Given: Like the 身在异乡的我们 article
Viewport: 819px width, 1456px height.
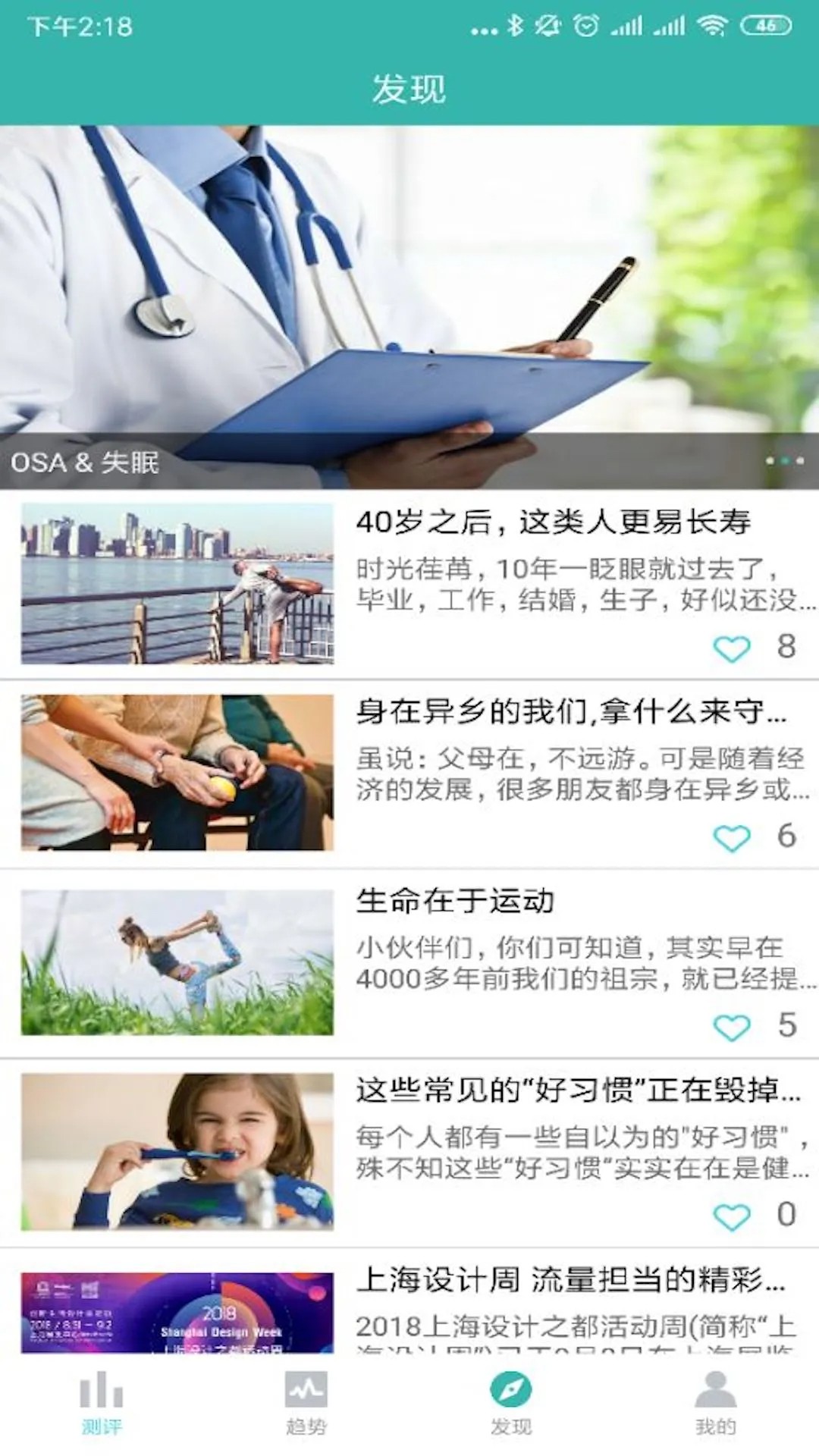Looking at the screenshot, I should pos(732,838).
